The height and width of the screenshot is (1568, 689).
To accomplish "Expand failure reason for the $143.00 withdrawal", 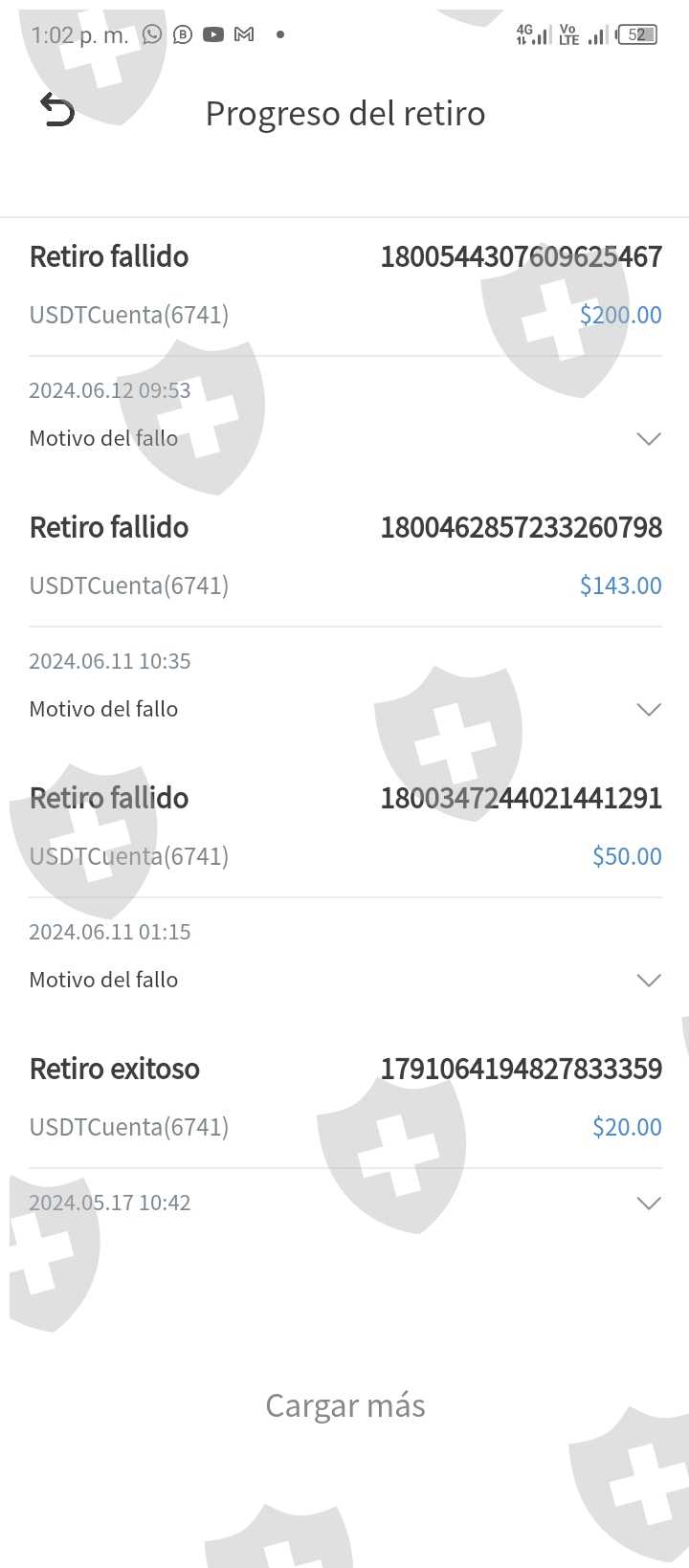I will point(648,710).
